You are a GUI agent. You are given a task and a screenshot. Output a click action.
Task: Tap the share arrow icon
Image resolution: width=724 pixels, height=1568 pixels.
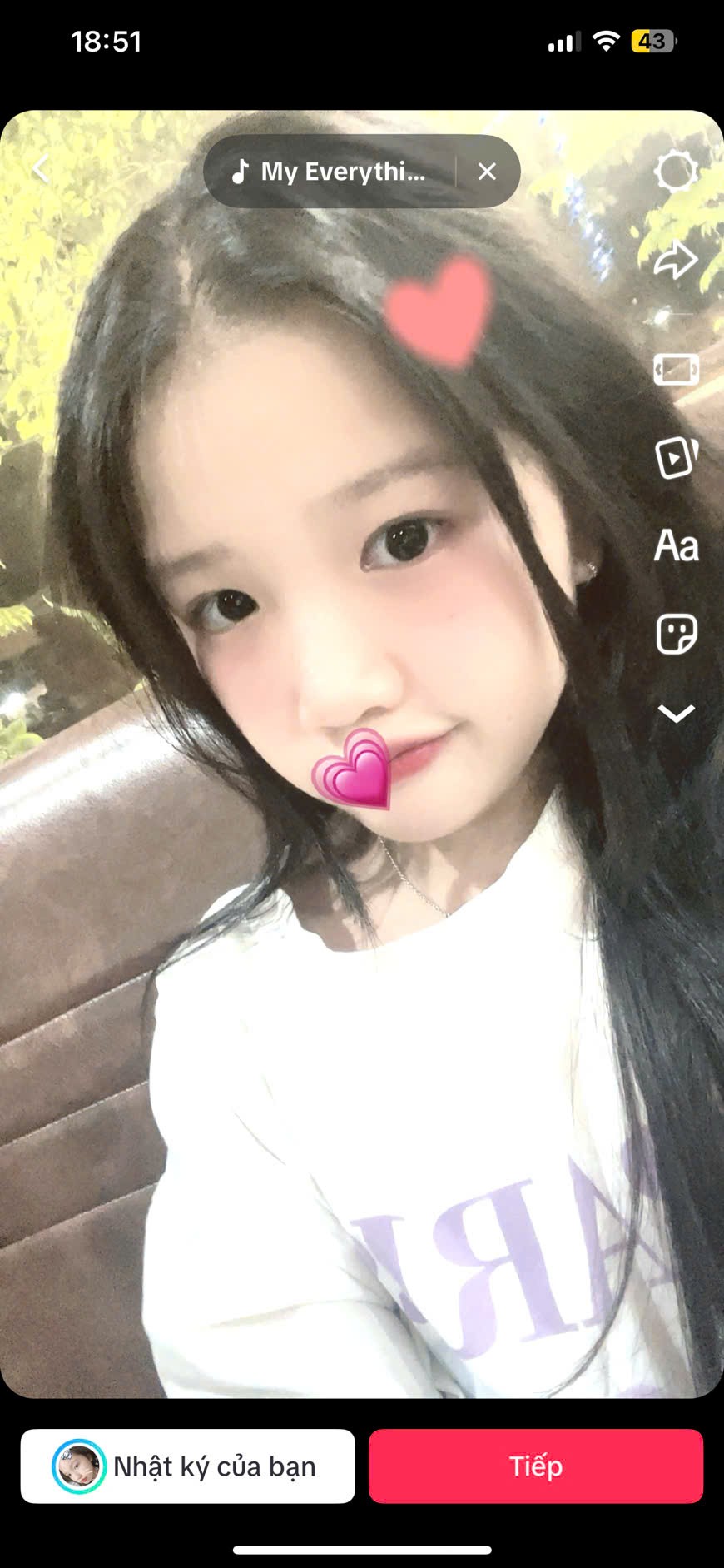click(x=676, y=261)
